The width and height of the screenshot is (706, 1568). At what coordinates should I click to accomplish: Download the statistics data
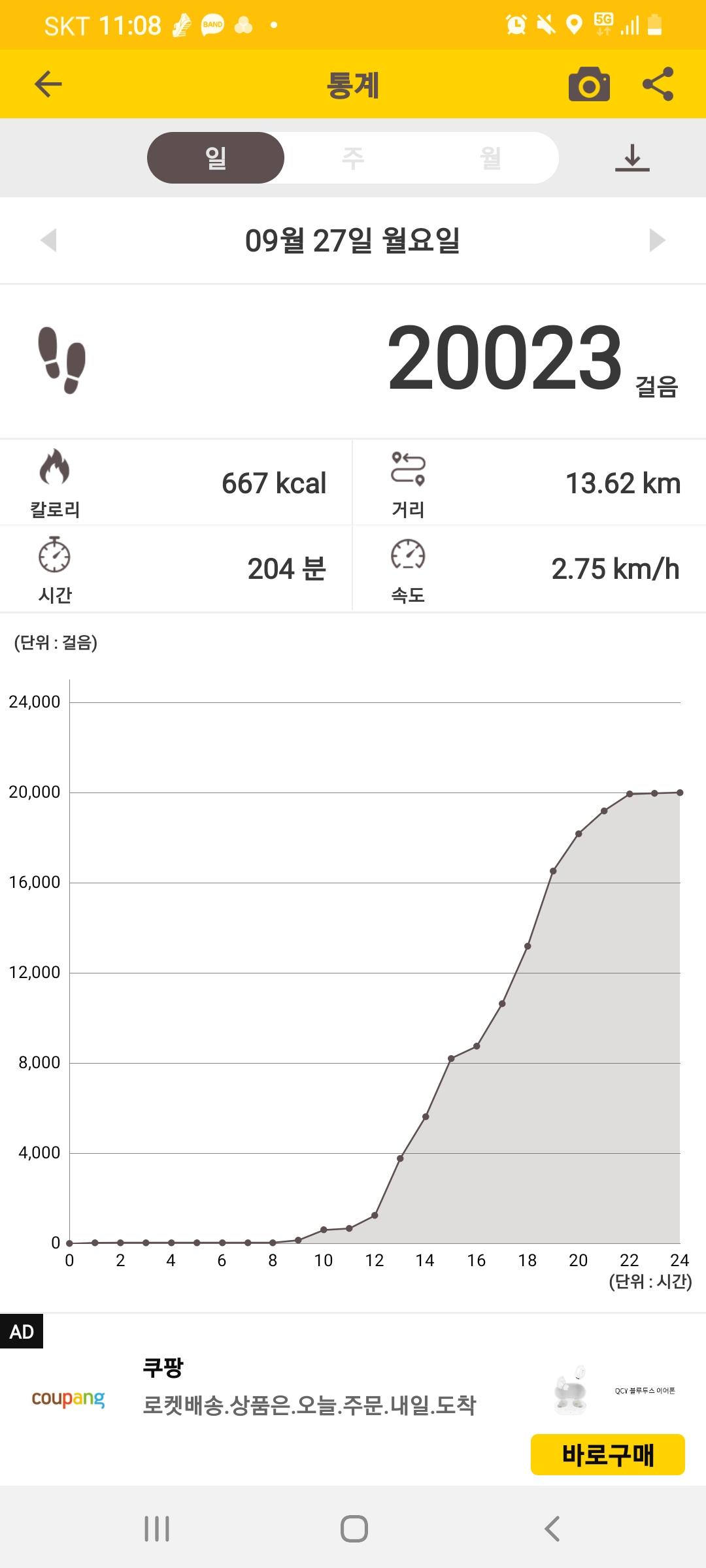coord(632,158)
